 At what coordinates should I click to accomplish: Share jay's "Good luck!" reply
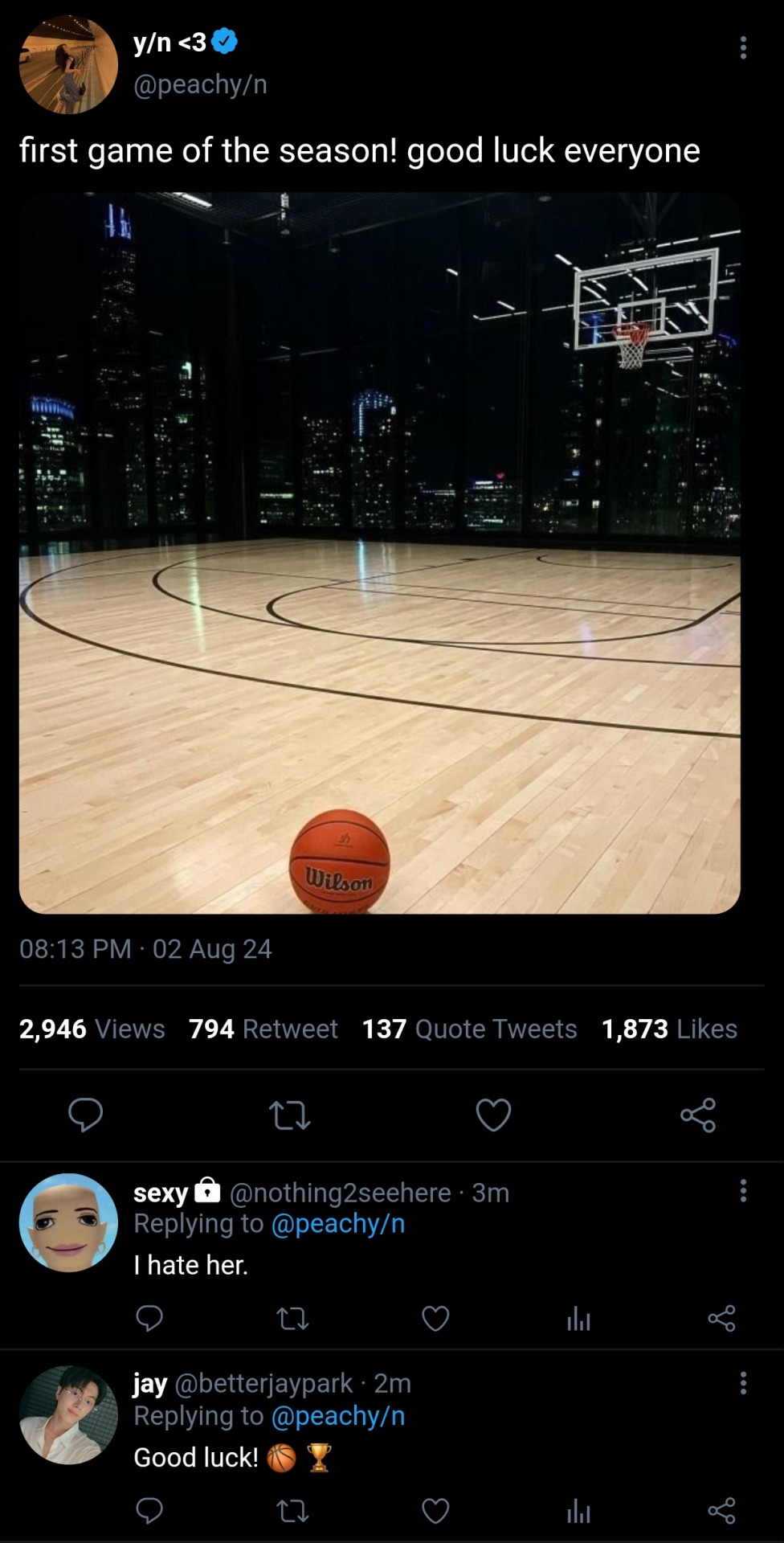(x=721, y=1511)
